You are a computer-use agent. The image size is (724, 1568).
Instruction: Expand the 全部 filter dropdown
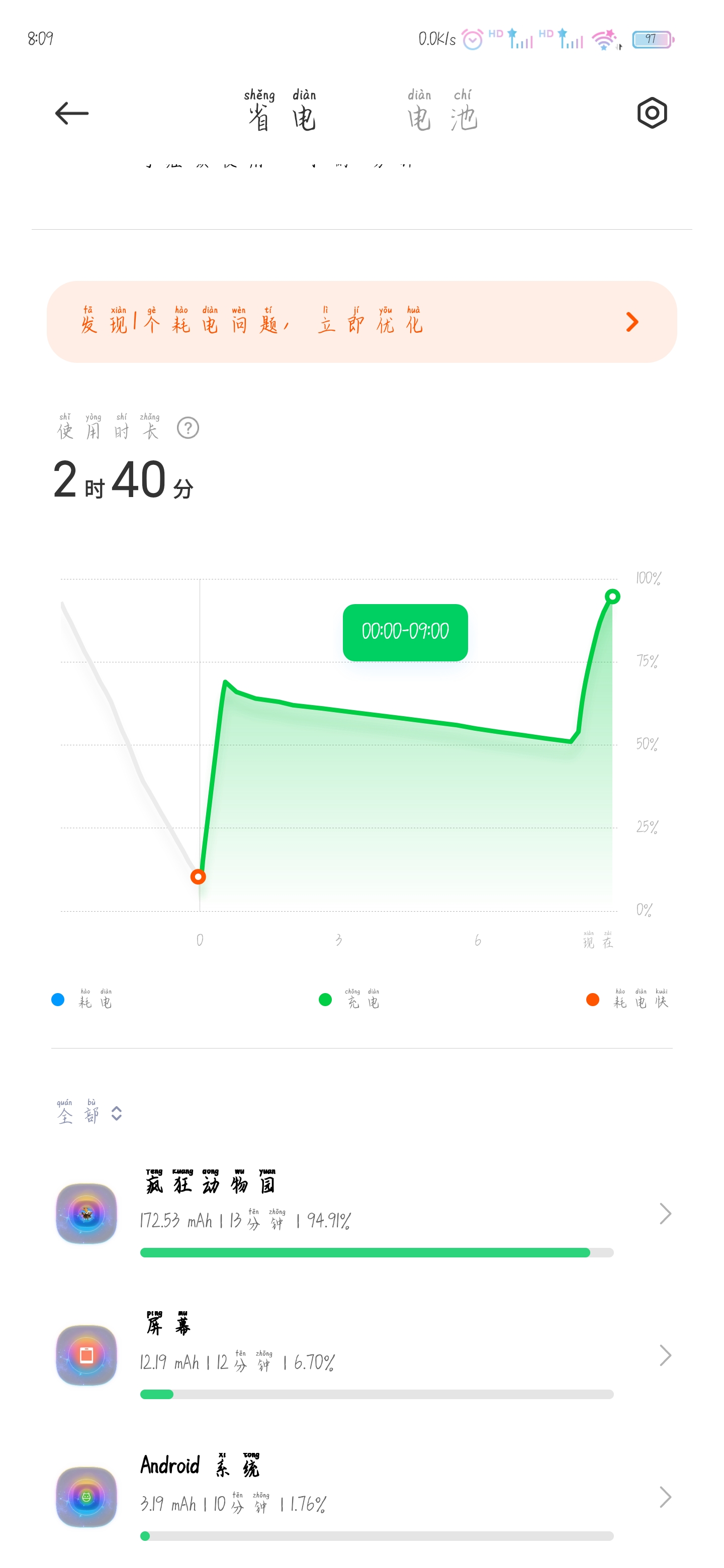coord(89,1113)
